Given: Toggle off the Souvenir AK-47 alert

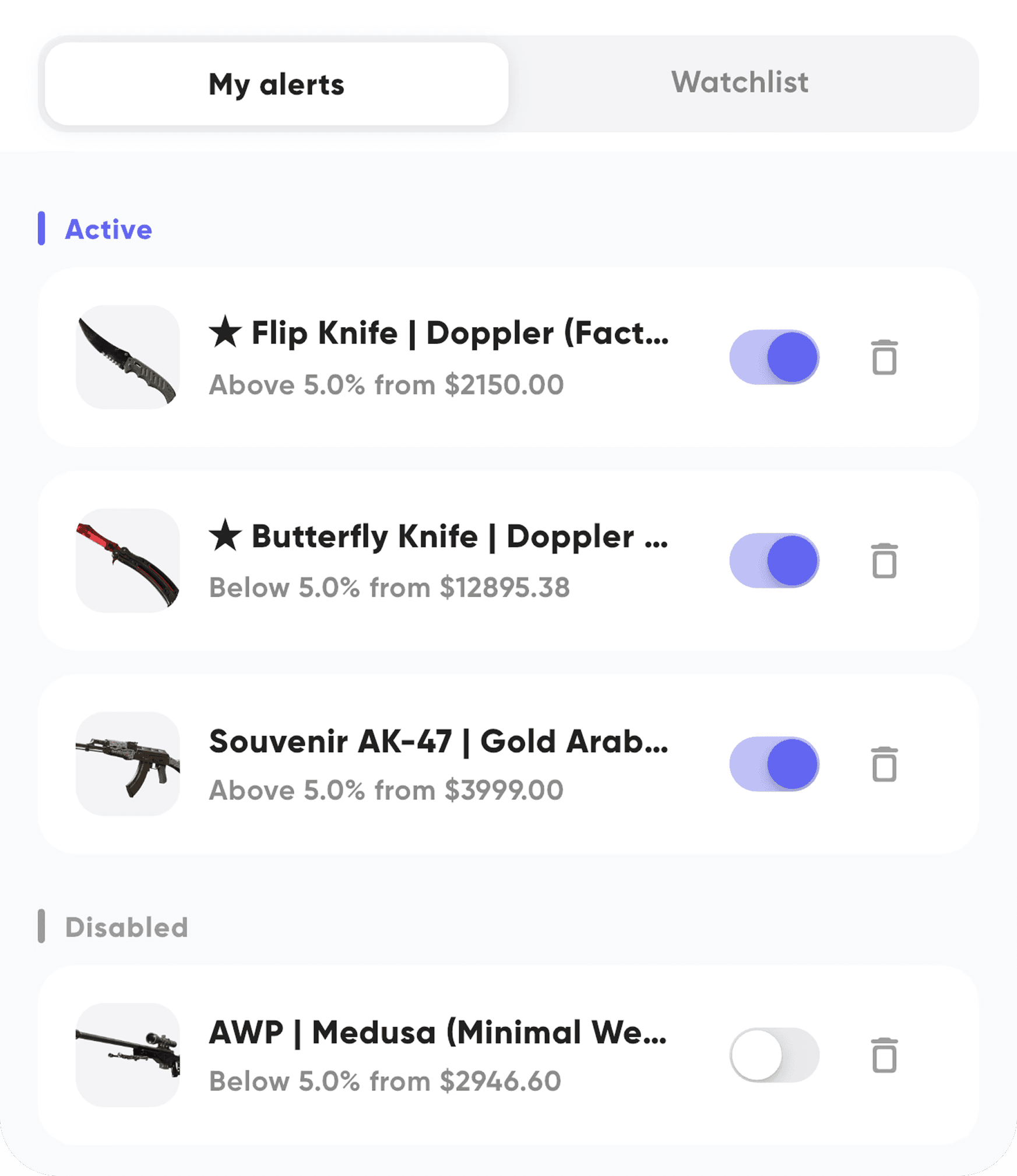Looking at the screenshot, I should (774, 764).
